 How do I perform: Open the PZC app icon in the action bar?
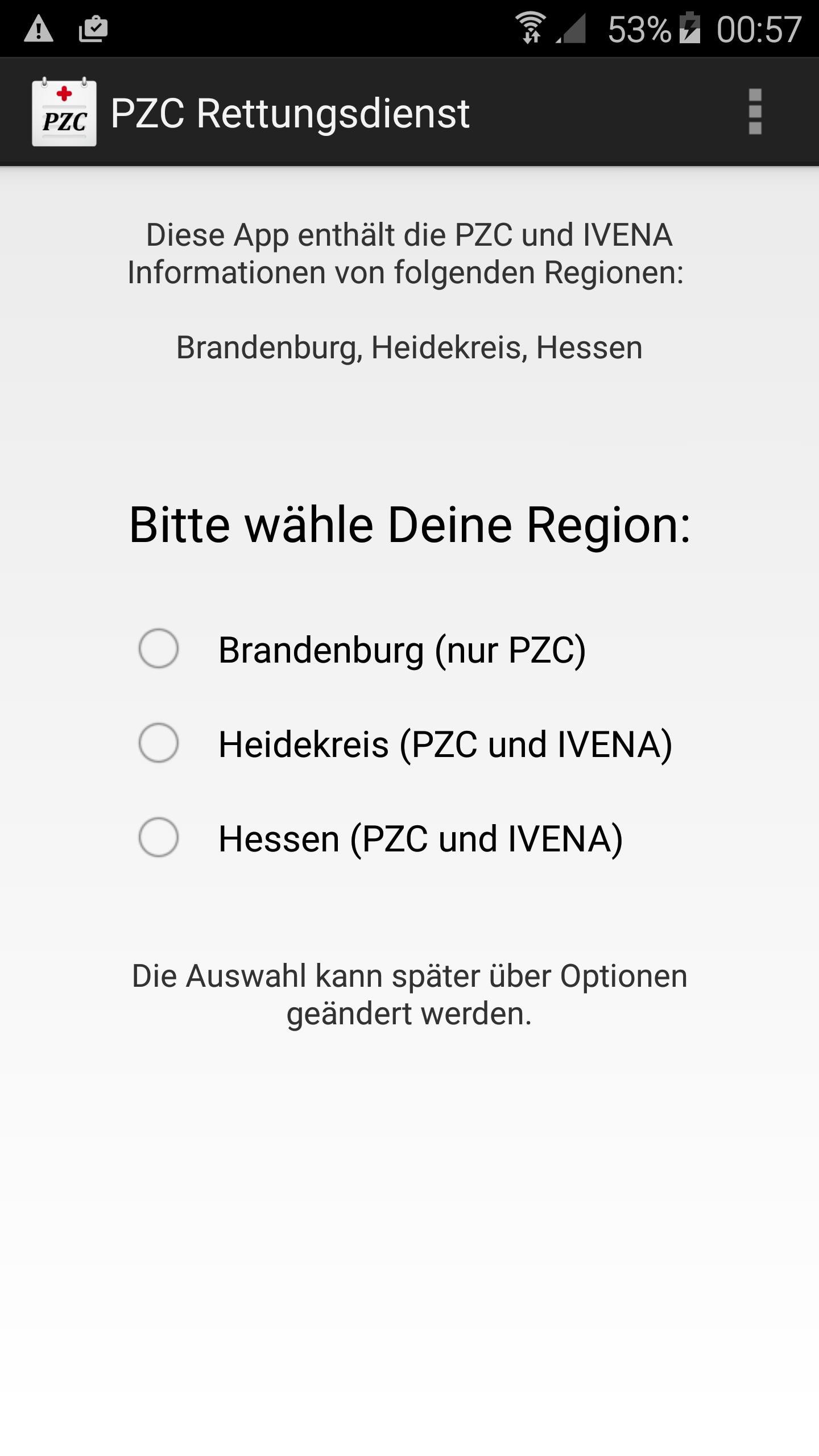[64, 111]
